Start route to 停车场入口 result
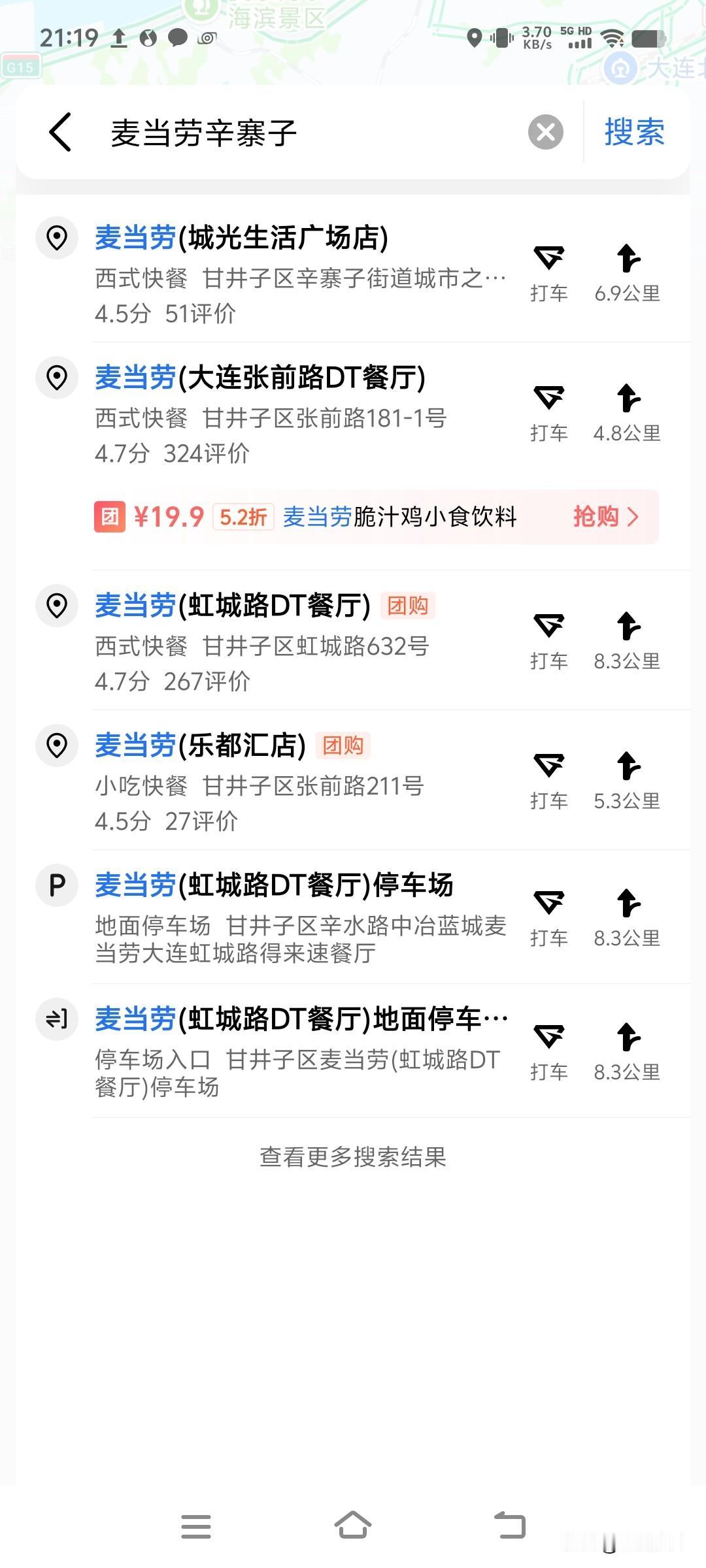Screen dimensions: 706x1568 [628, 1053]
